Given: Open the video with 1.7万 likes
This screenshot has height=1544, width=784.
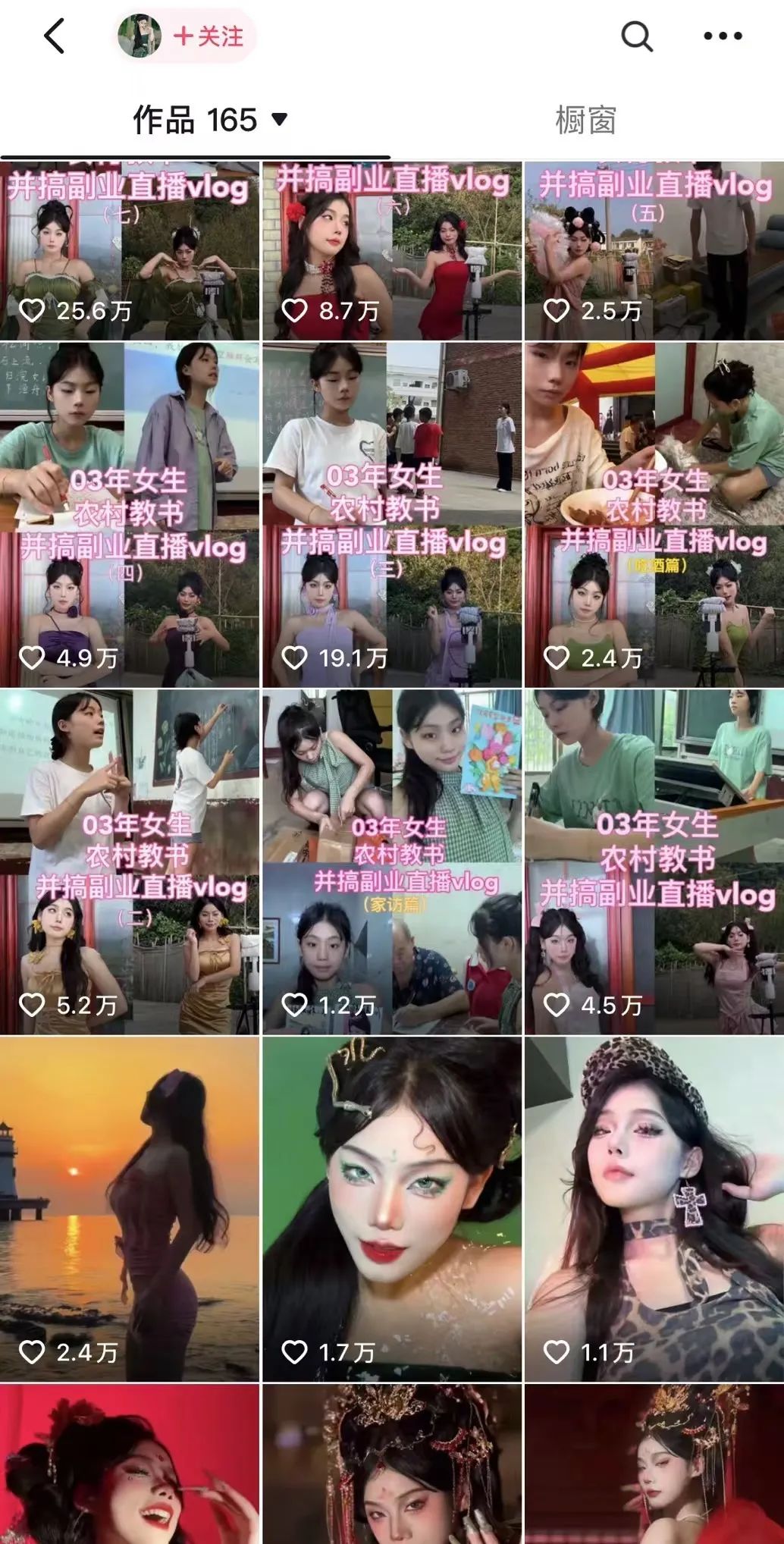Looking at the screenshot, I should pos(392,1210).
